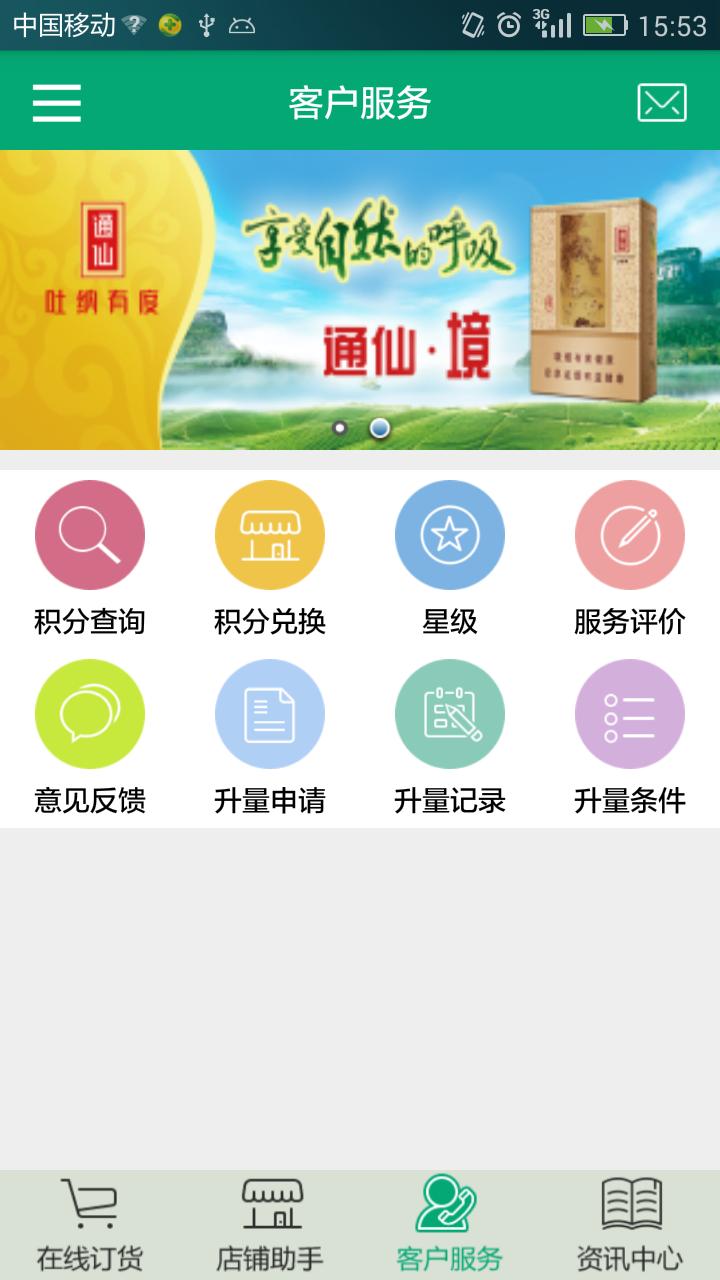
Task: View 升量记录 records
Action: [450, 714]
